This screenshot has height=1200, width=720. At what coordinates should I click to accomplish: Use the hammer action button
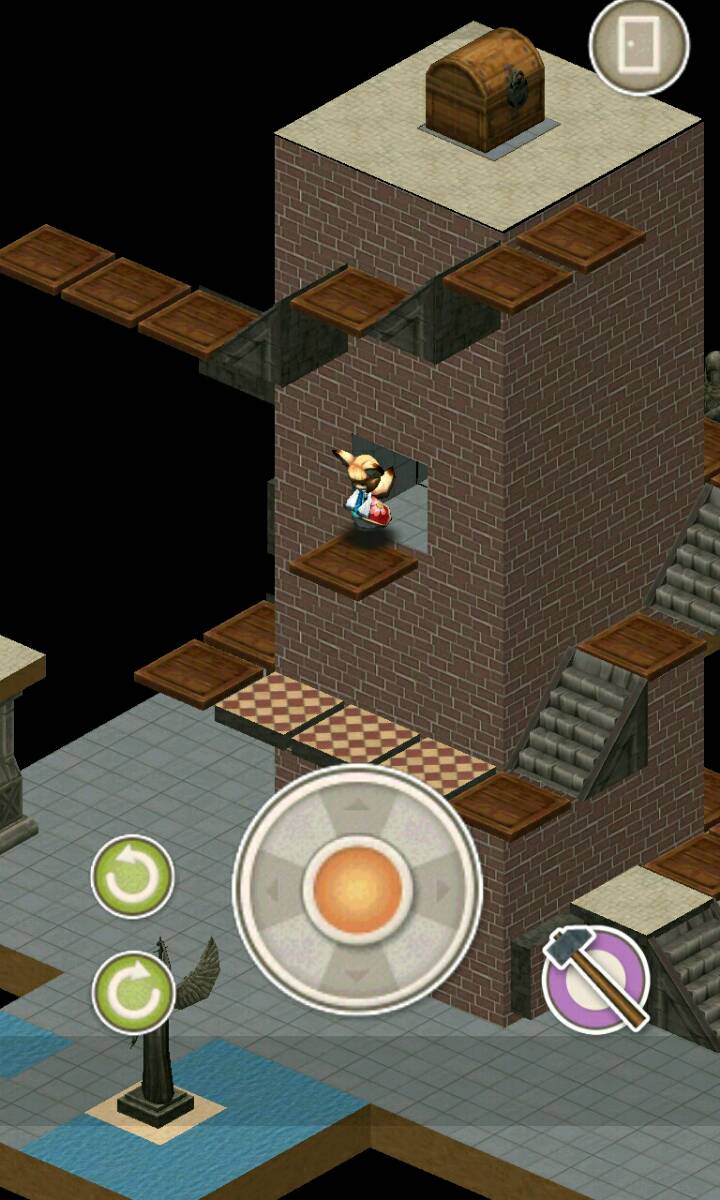[597, 977]
